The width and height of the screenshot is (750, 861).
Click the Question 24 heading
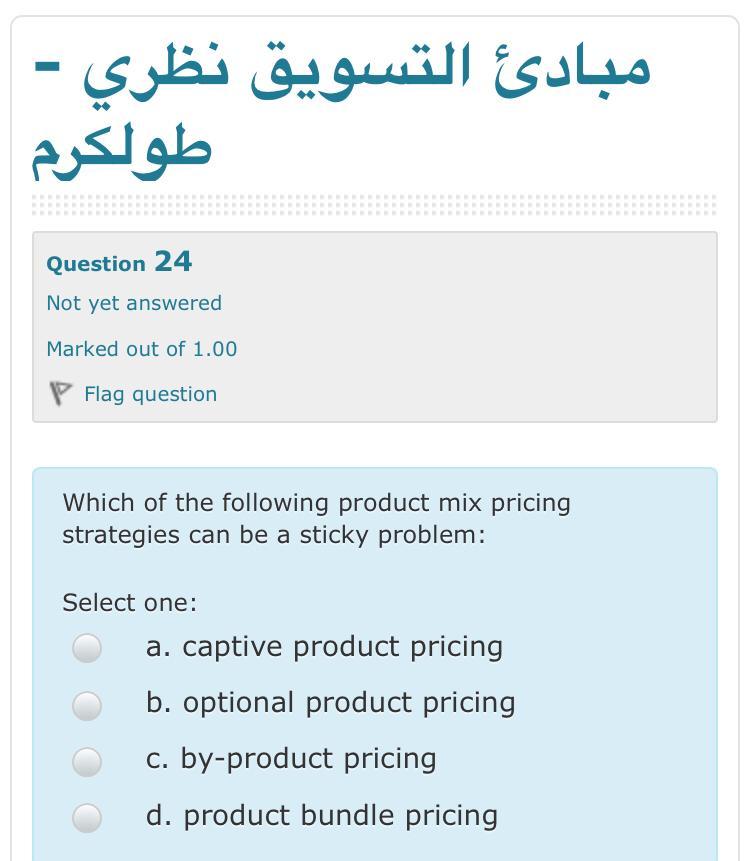tap(118, 263)
